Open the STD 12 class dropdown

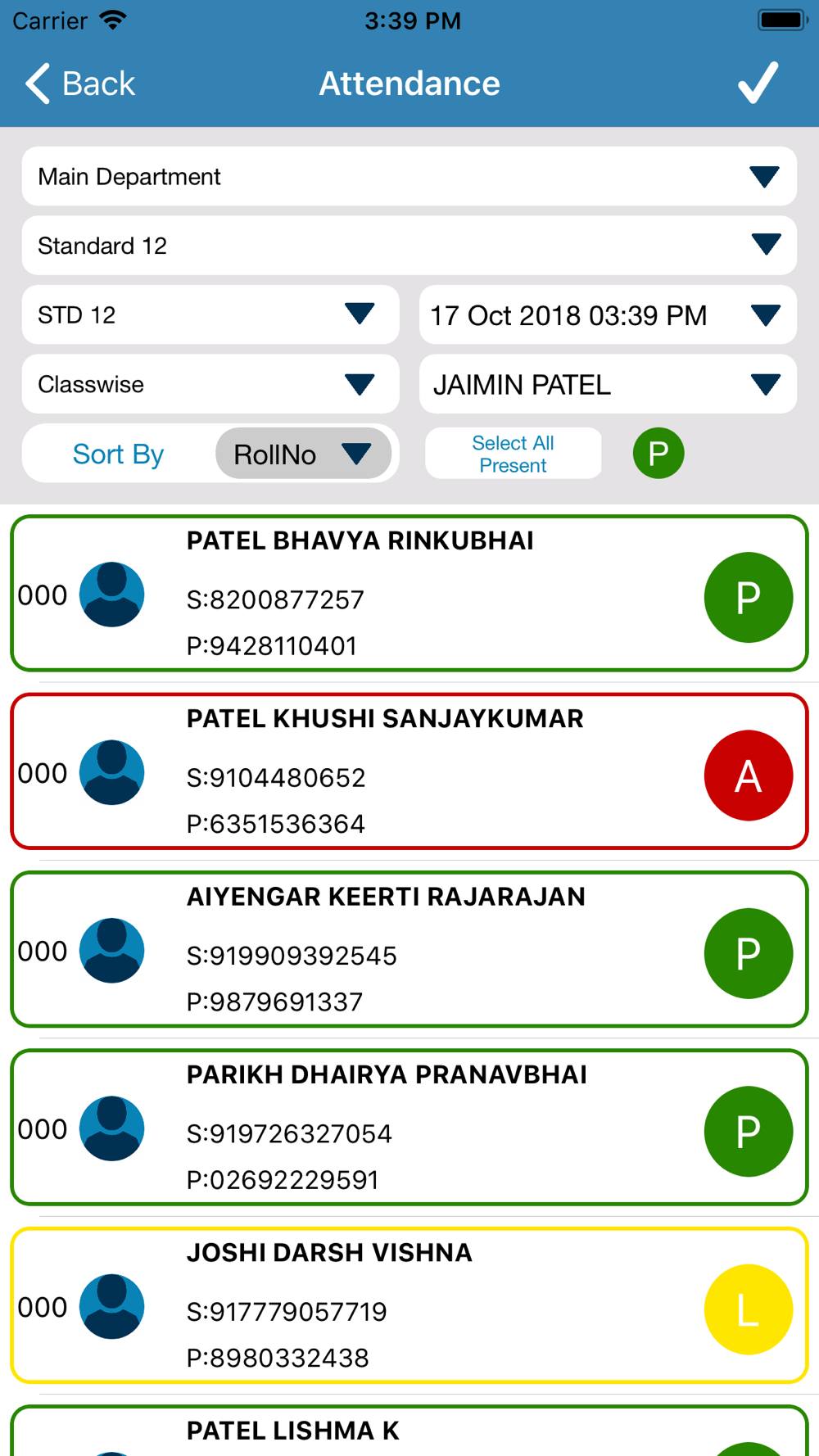pos(210,314)
